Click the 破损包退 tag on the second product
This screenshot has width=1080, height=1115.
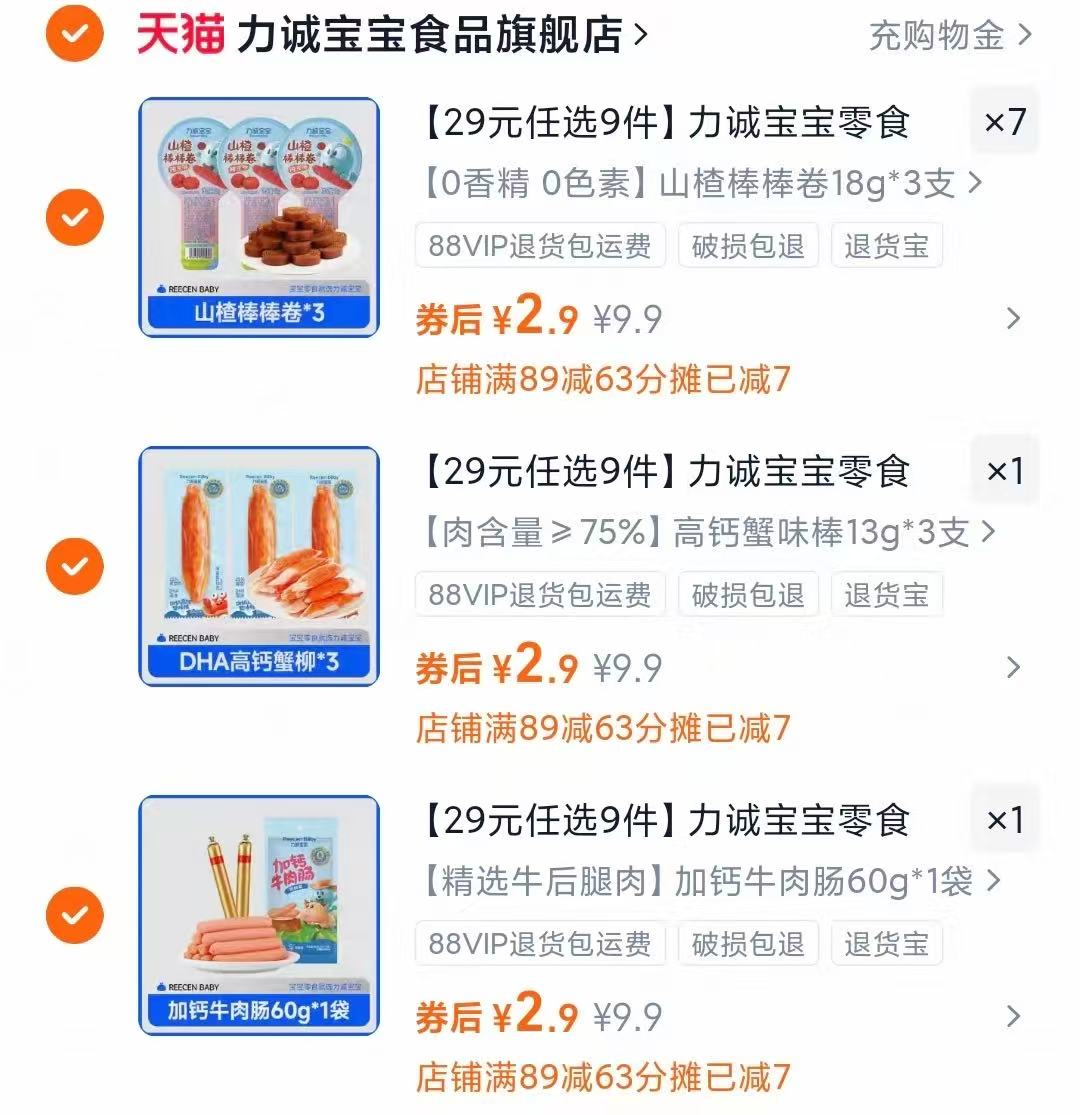[x=747, y=594]
